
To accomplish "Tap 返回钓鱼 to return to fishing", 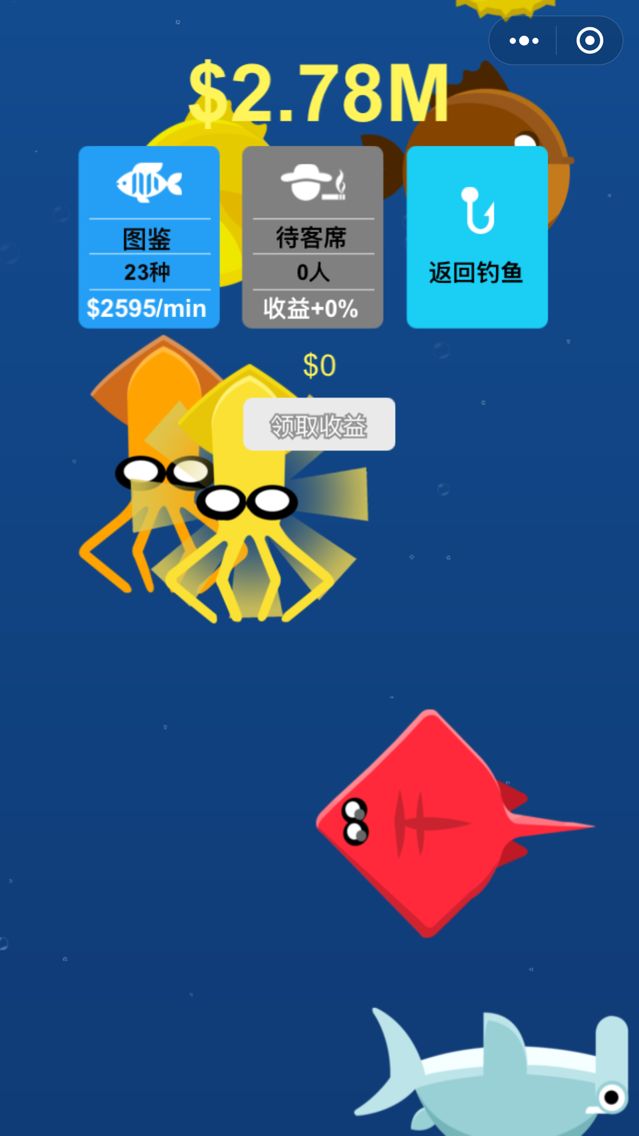I will [x=477, y=237].
